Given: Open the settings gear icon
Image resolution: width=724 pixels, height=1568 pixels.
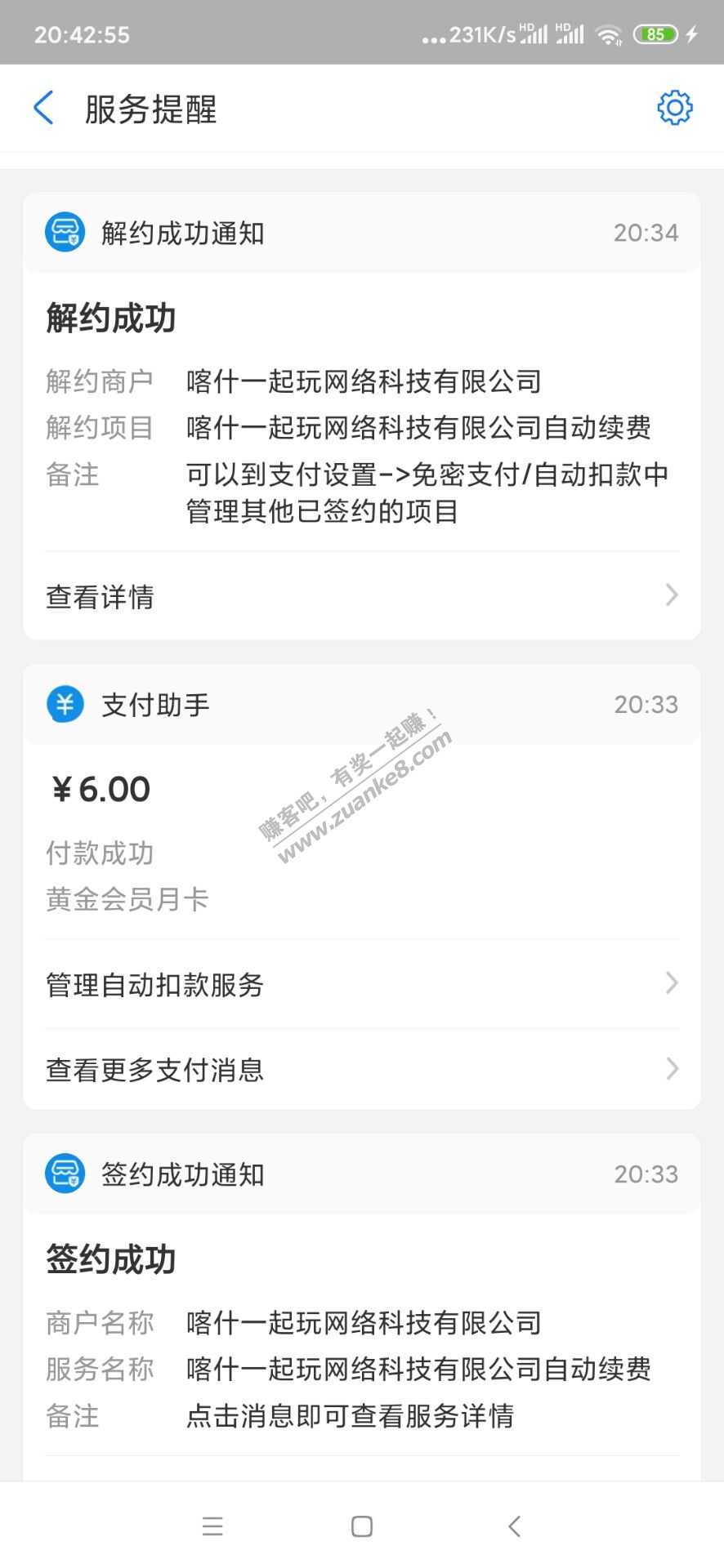Looking at the screenshot, I should click(x=674, y=108).
